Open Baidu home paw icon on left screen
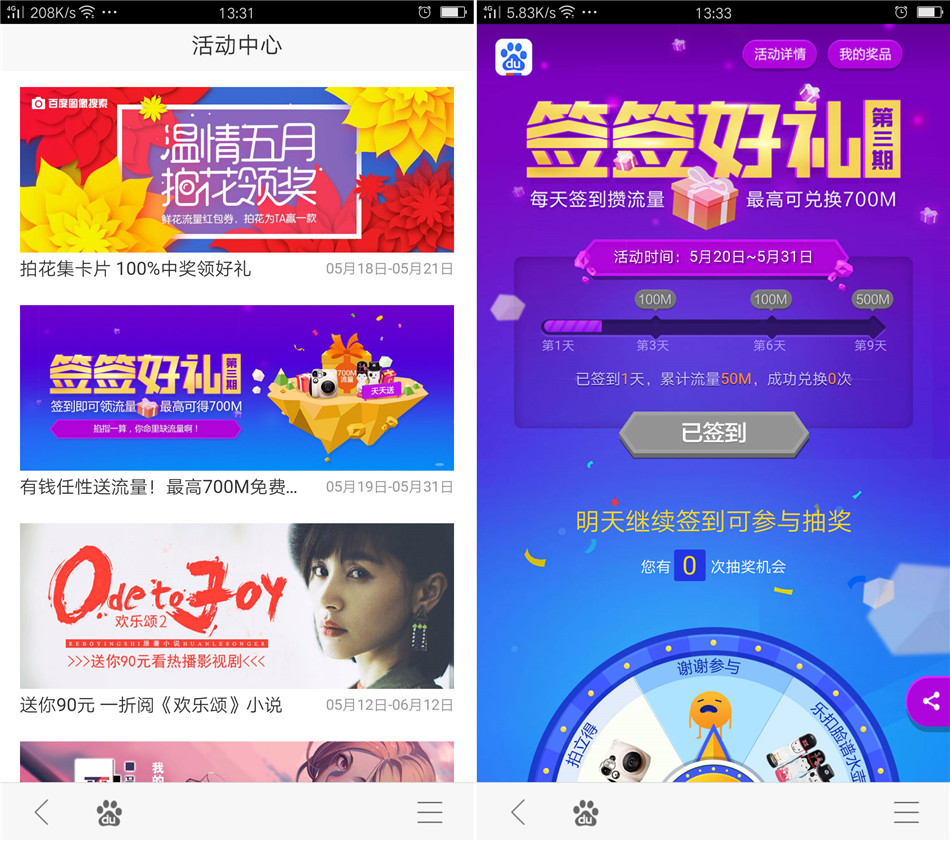Screen dimensions: 950x841 tap(110, 812)
